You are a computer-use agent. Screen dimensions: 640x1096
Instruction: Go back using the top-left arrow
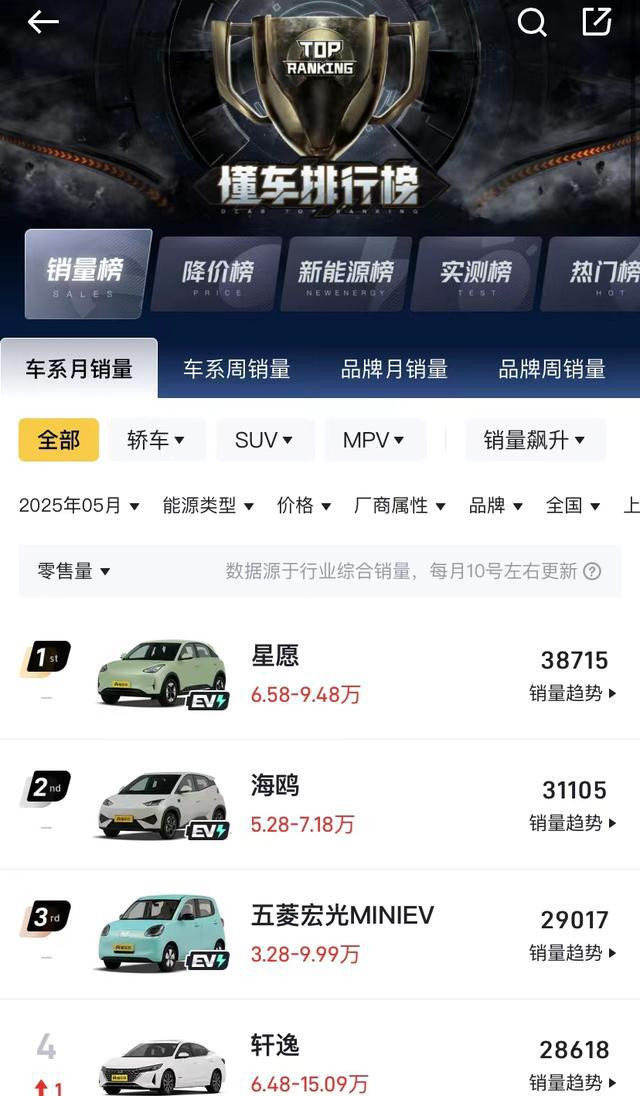[x=43, y=22]
